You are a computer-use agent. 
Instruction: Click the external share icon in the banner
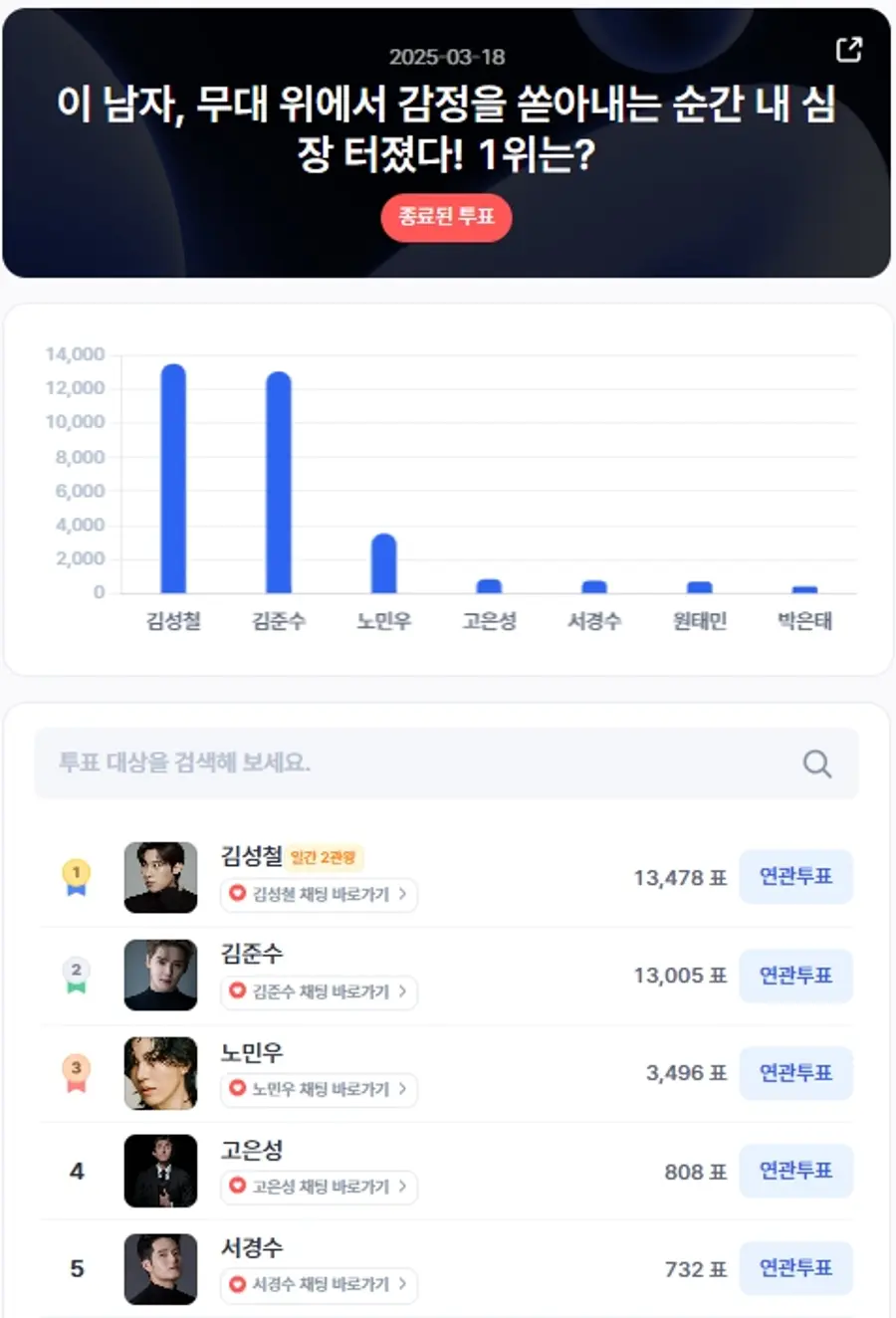click(x=848, y=49)
